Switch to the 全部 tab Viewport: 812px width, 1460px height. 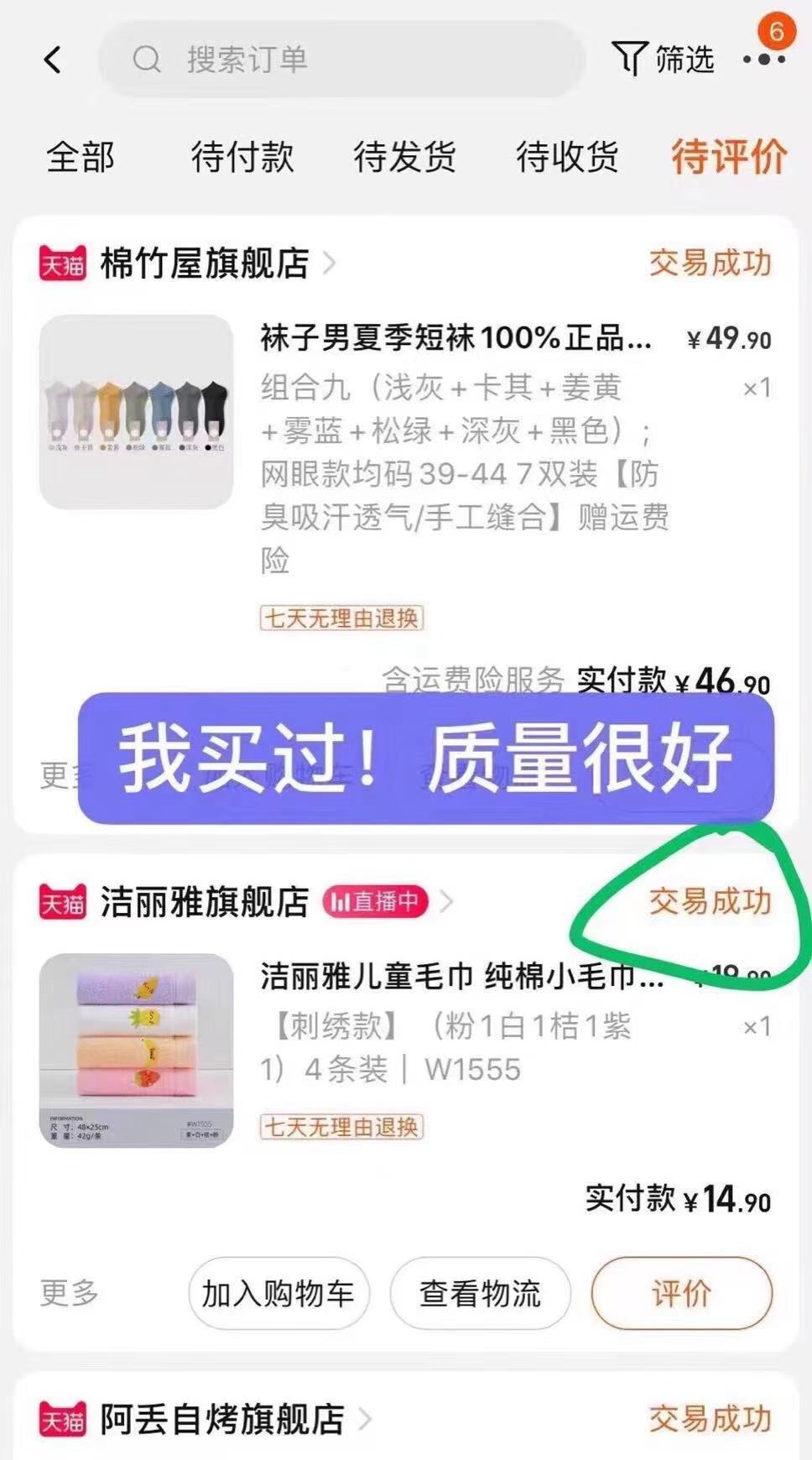click(81, 157)
